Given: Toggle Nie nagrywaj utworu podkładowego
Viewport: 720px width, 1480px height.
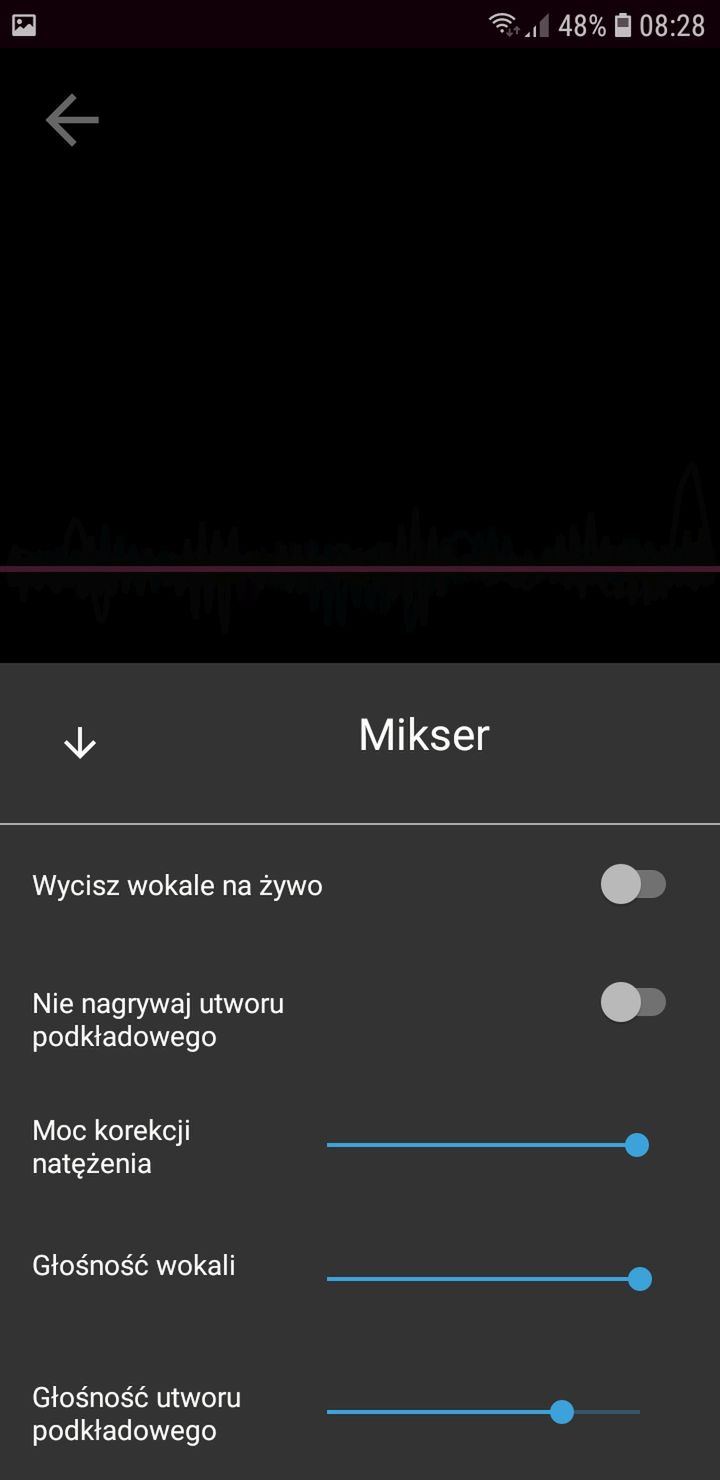Looking at the screenshot, I should pyautogui.click(x=633, y=1002).
